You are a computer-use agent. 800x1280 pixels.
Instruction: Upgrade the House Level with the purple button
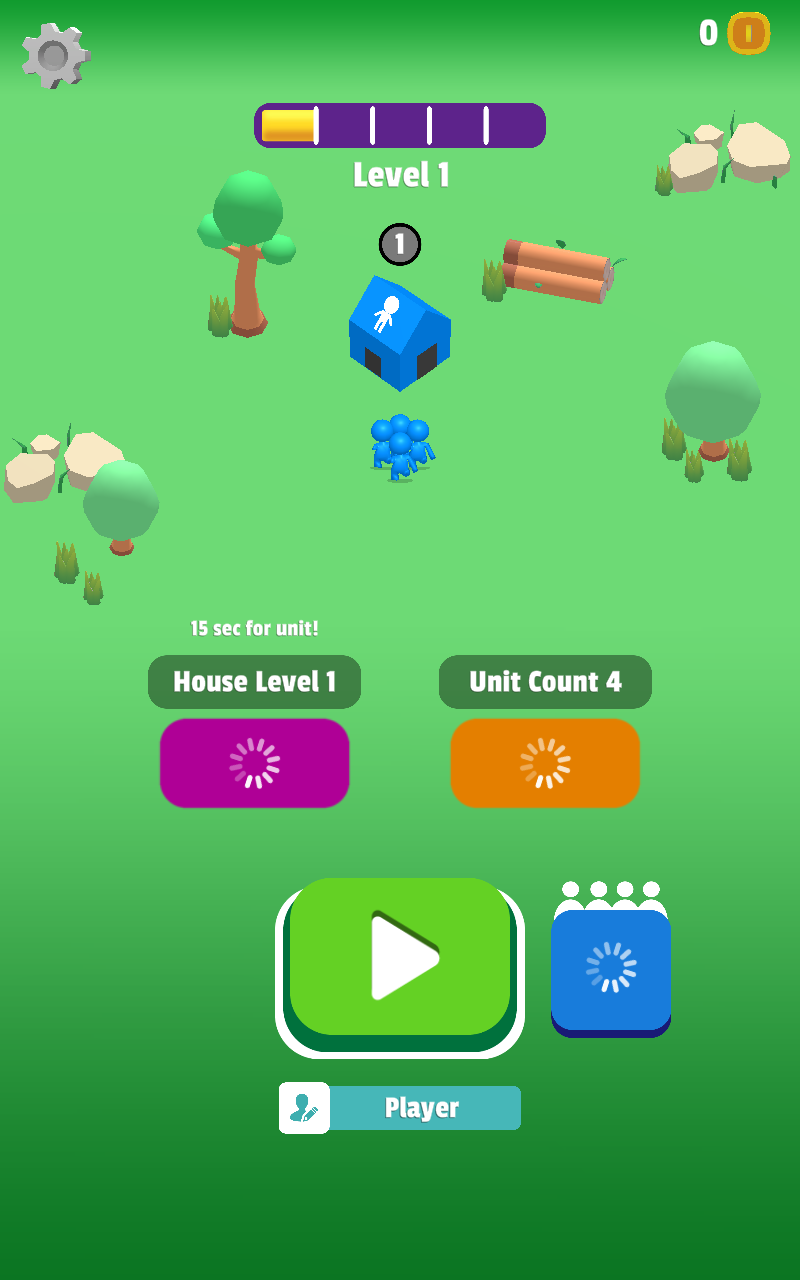point(254,763)
